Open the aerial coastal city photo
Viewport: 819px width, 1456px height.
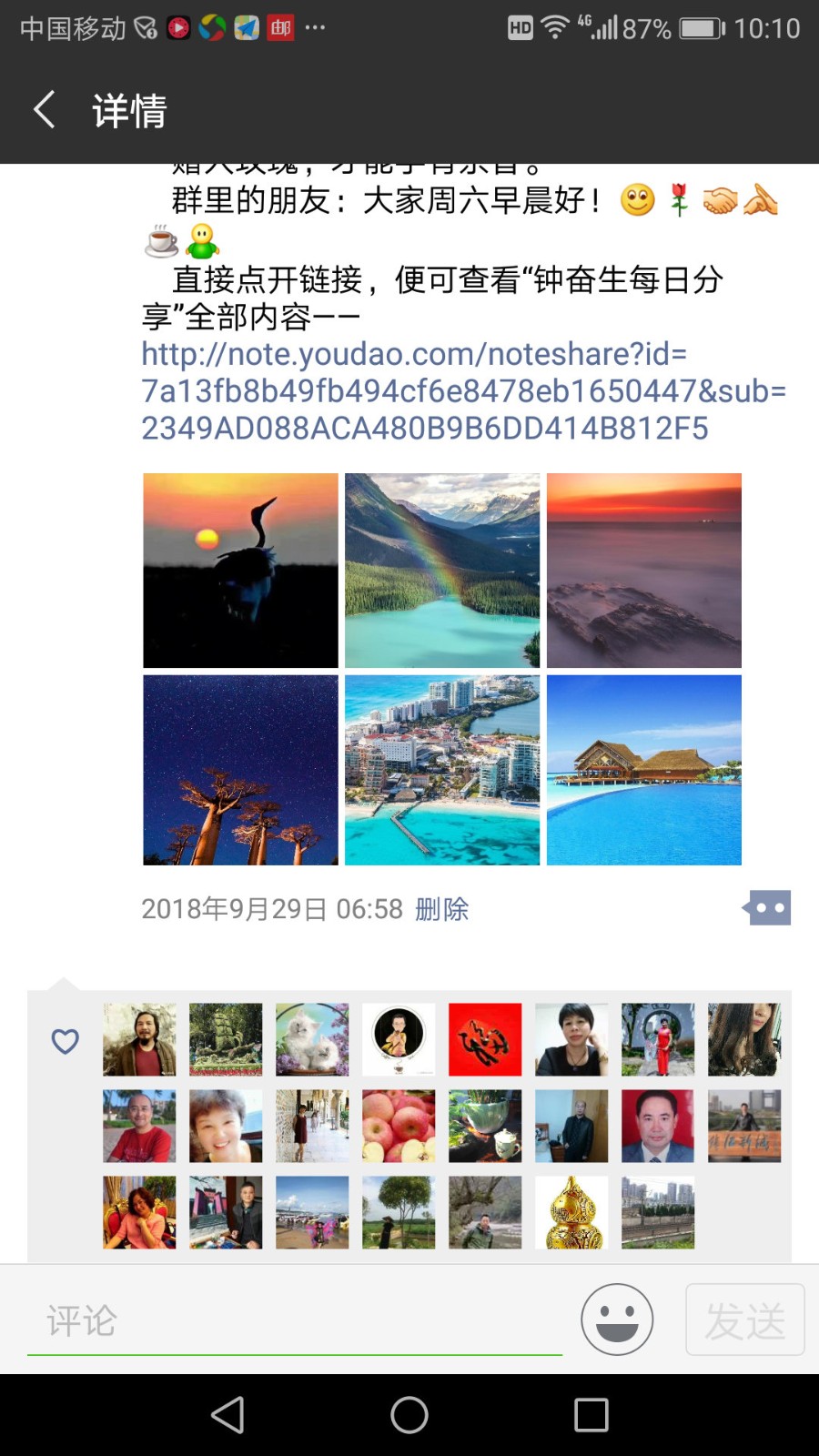[442, 770]
